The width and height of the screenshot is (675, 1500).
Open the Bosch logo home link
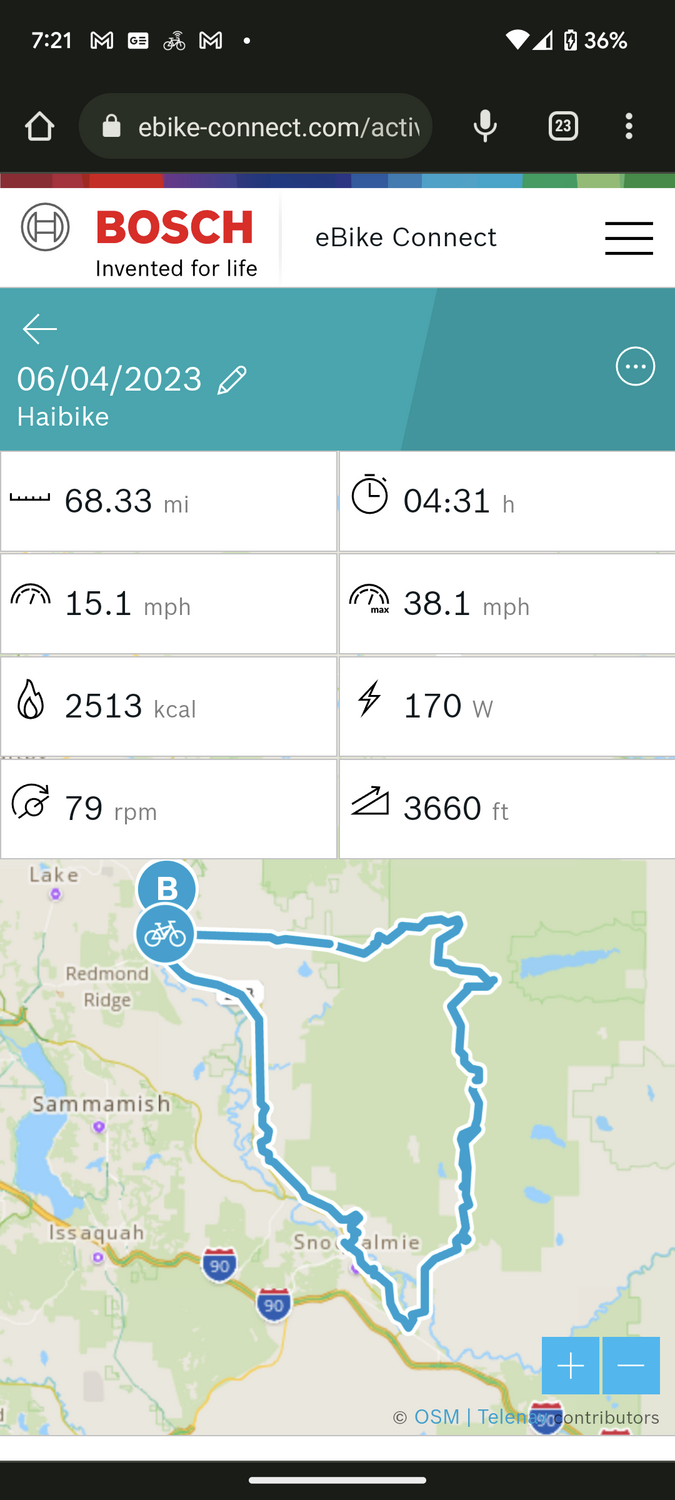pos(140,238)
